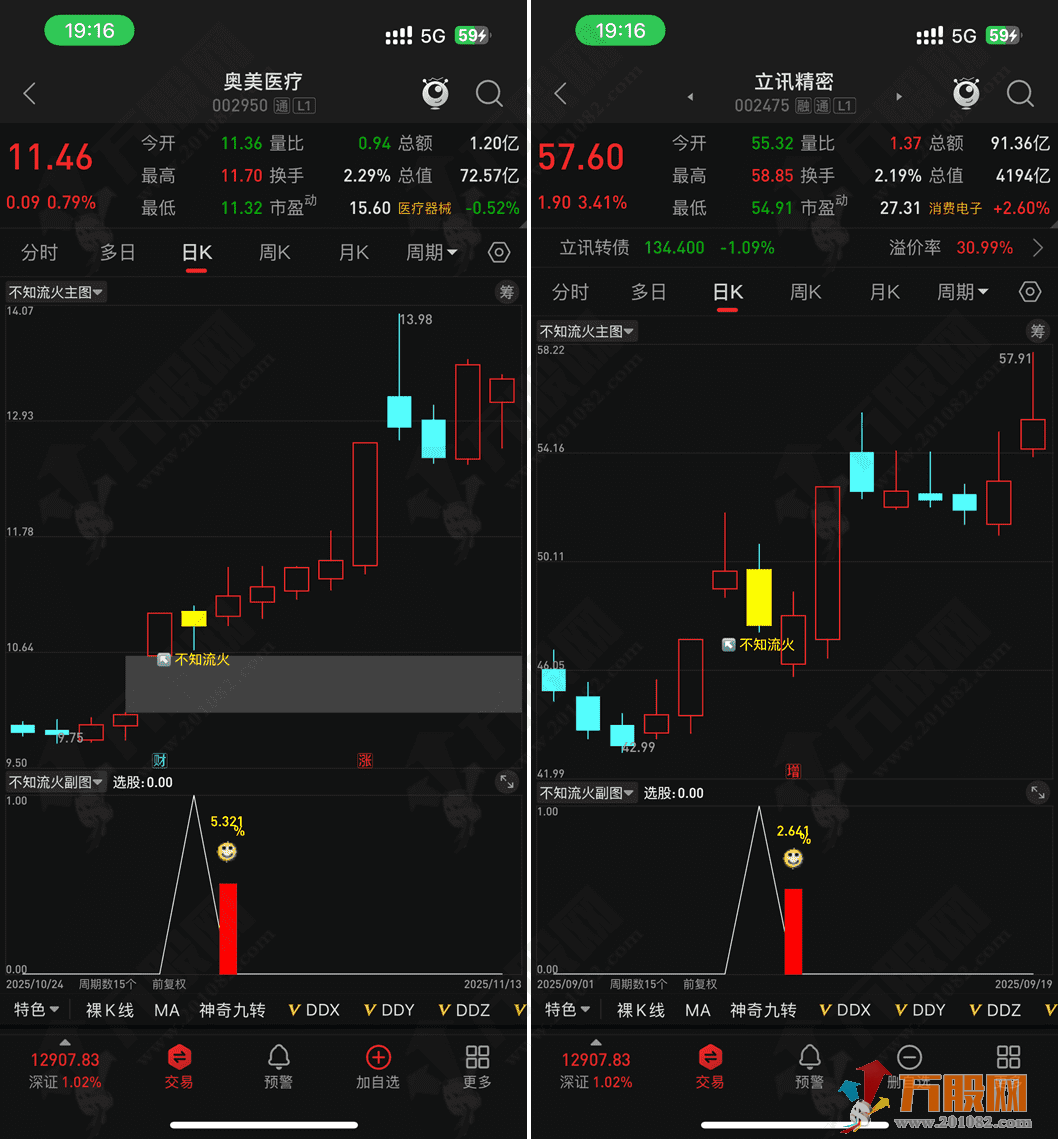Image resolution: width=1058 pixels, height=1139 pixels.
Task: Enable the DDY indicator toggle
Action: 389,1010
